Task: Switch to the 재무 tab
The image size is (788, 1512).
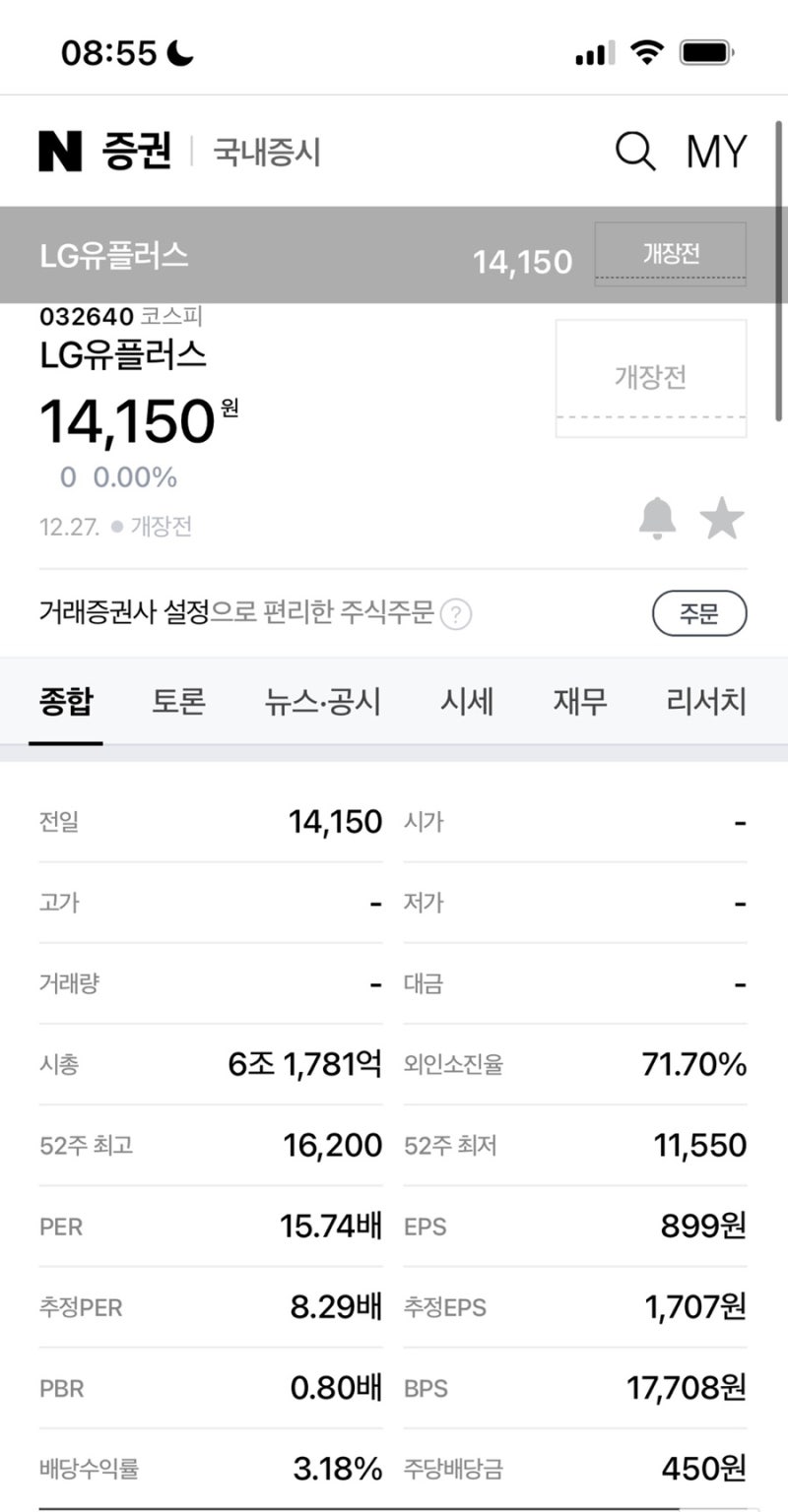Action: click(579, 701)
